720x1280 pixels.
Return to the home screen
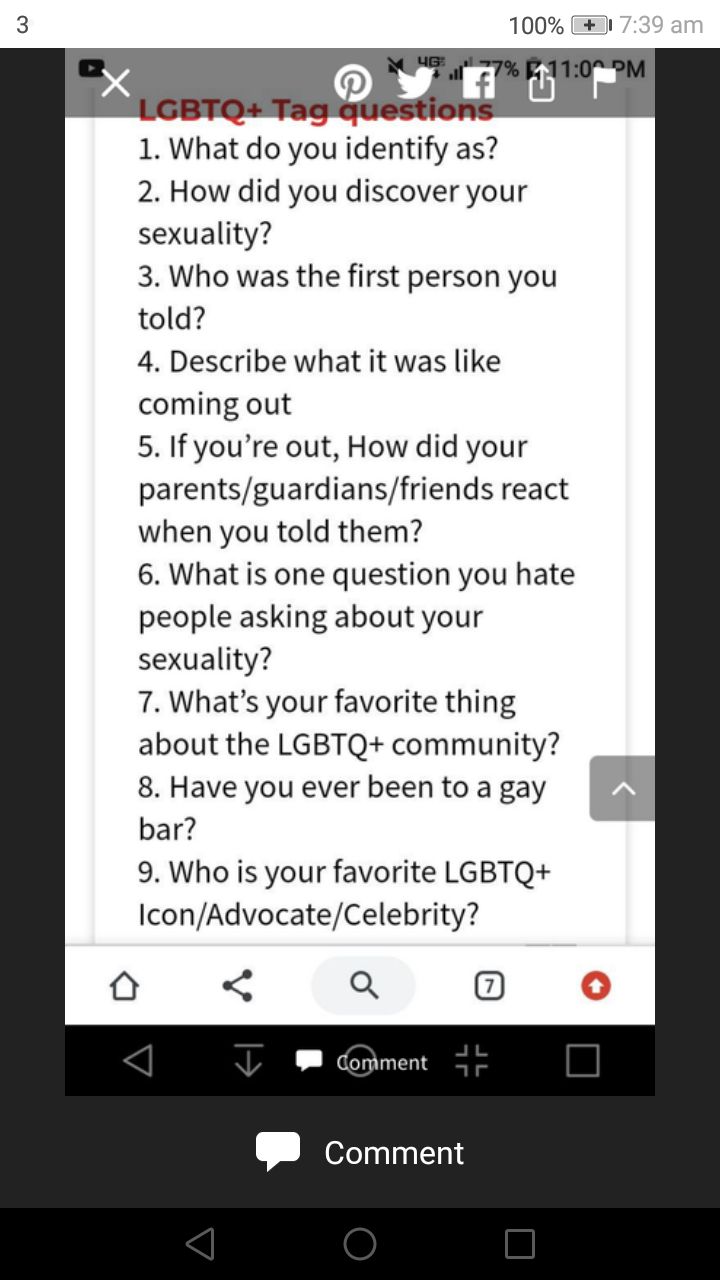tap(360, 1244)
